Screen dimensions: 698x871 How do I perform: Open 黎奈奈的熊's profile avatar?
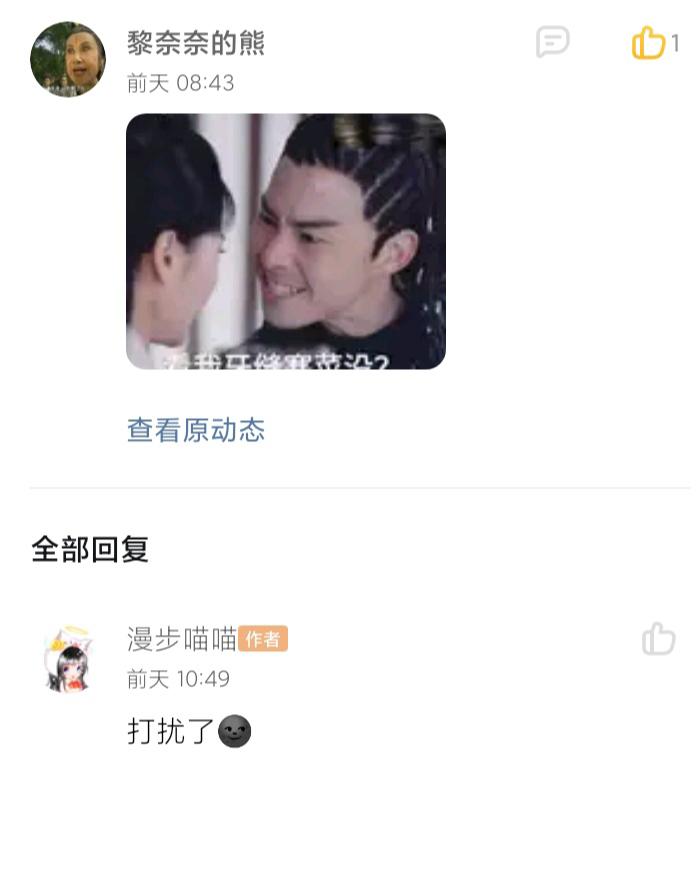pyautogui.click(x=68, y=60)
